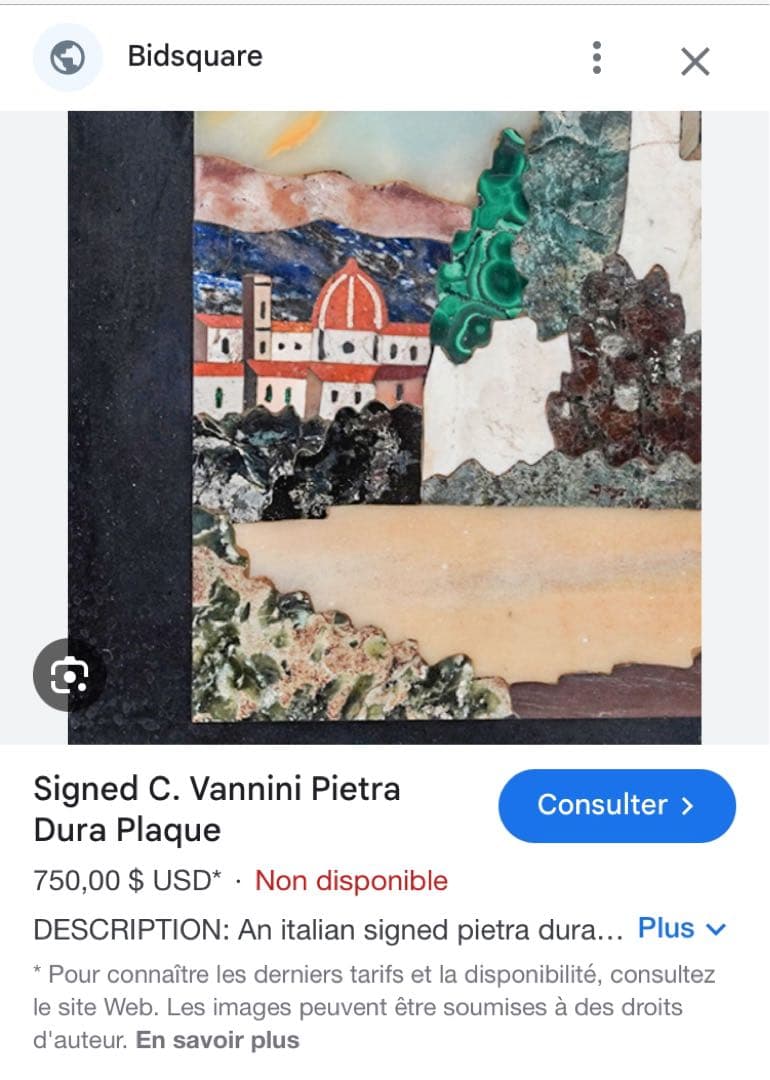The width and height of the screenshot is (770, 1080).
Task: Open the vertical ellipsis menu icon
Action: point(597,60)
